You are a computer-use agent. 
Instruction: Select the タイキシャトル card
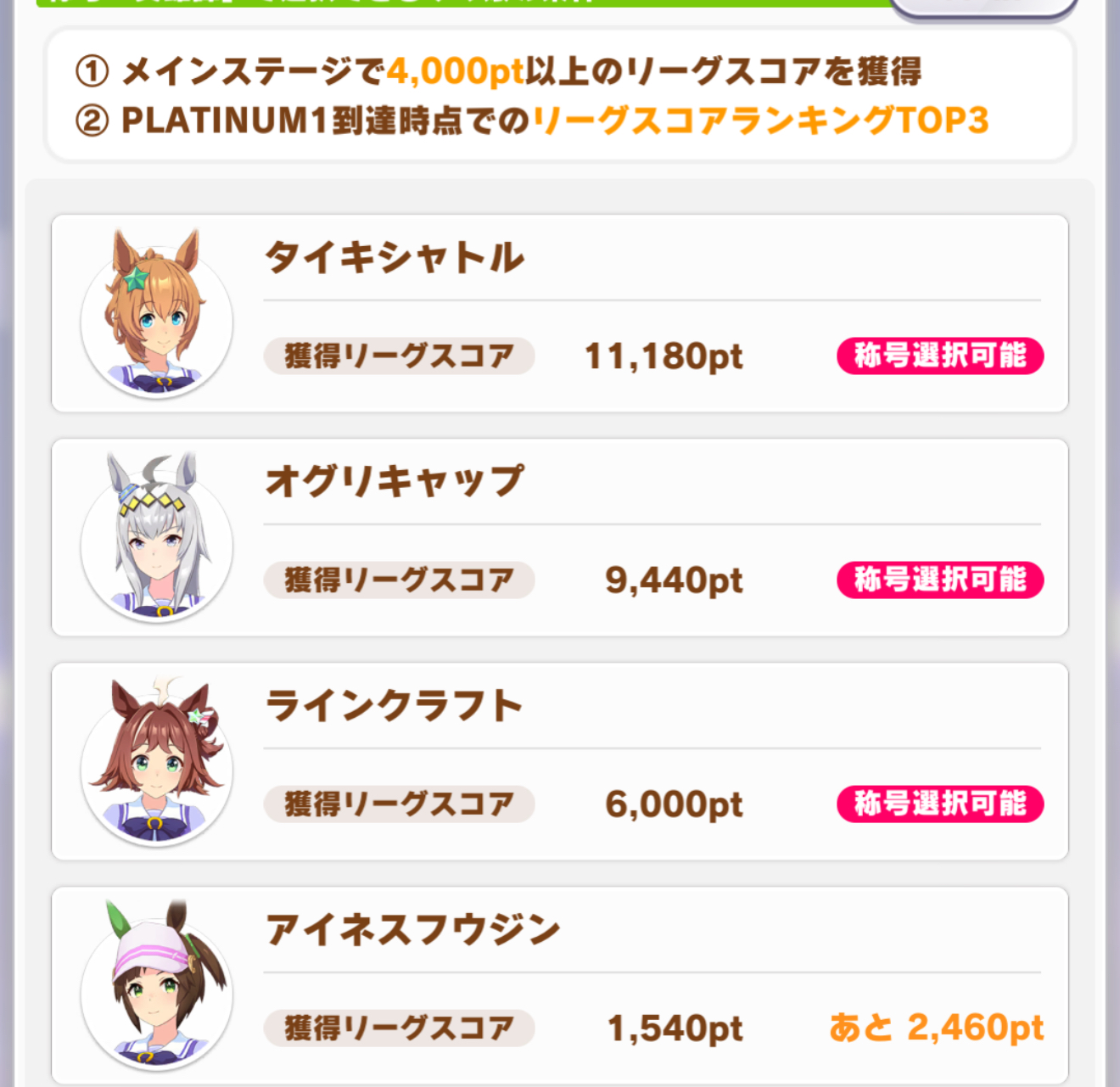pyautogui.click(x=559, y=313)
